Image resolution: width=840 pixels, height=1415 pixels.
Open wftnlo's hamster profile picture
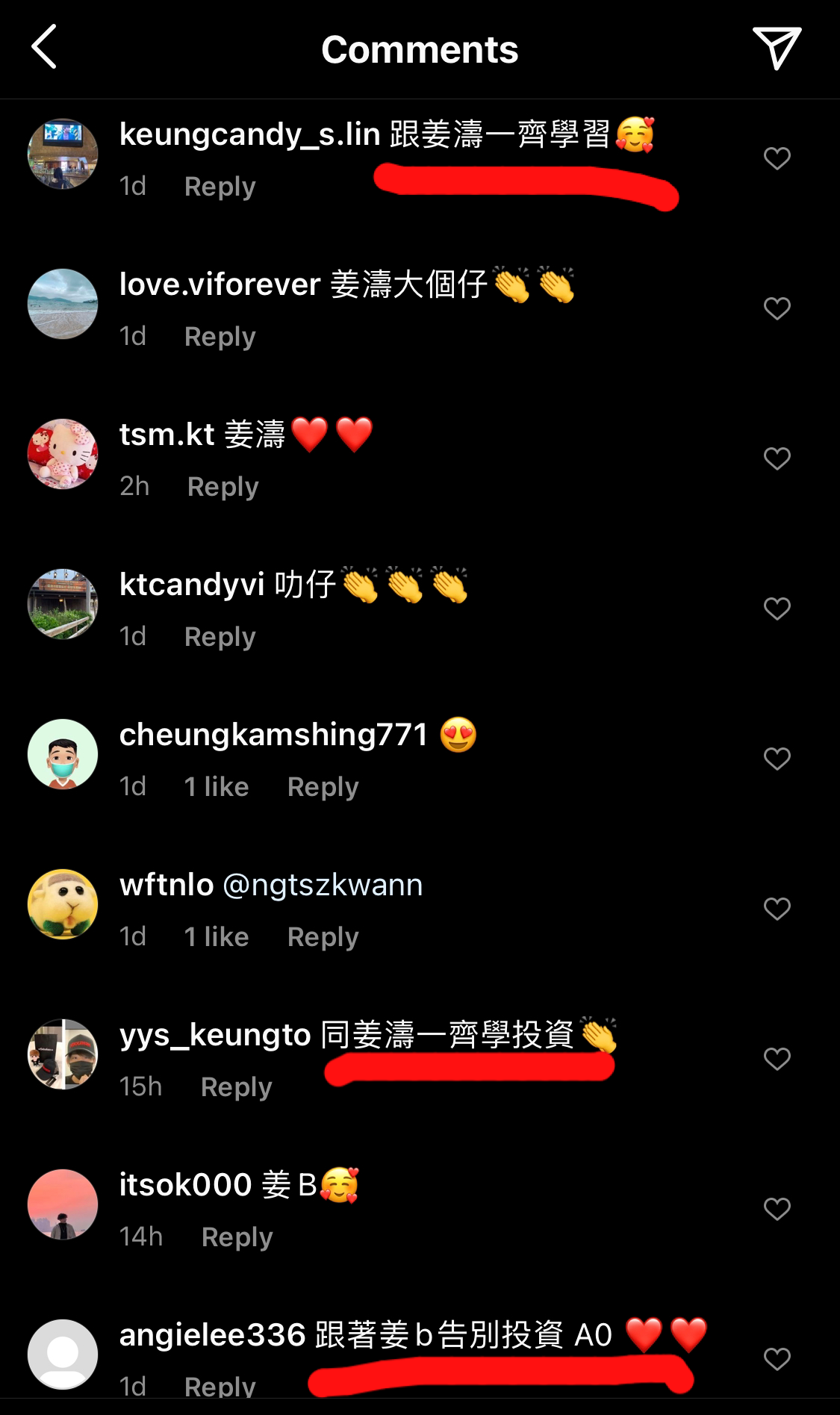coord(63,904)
